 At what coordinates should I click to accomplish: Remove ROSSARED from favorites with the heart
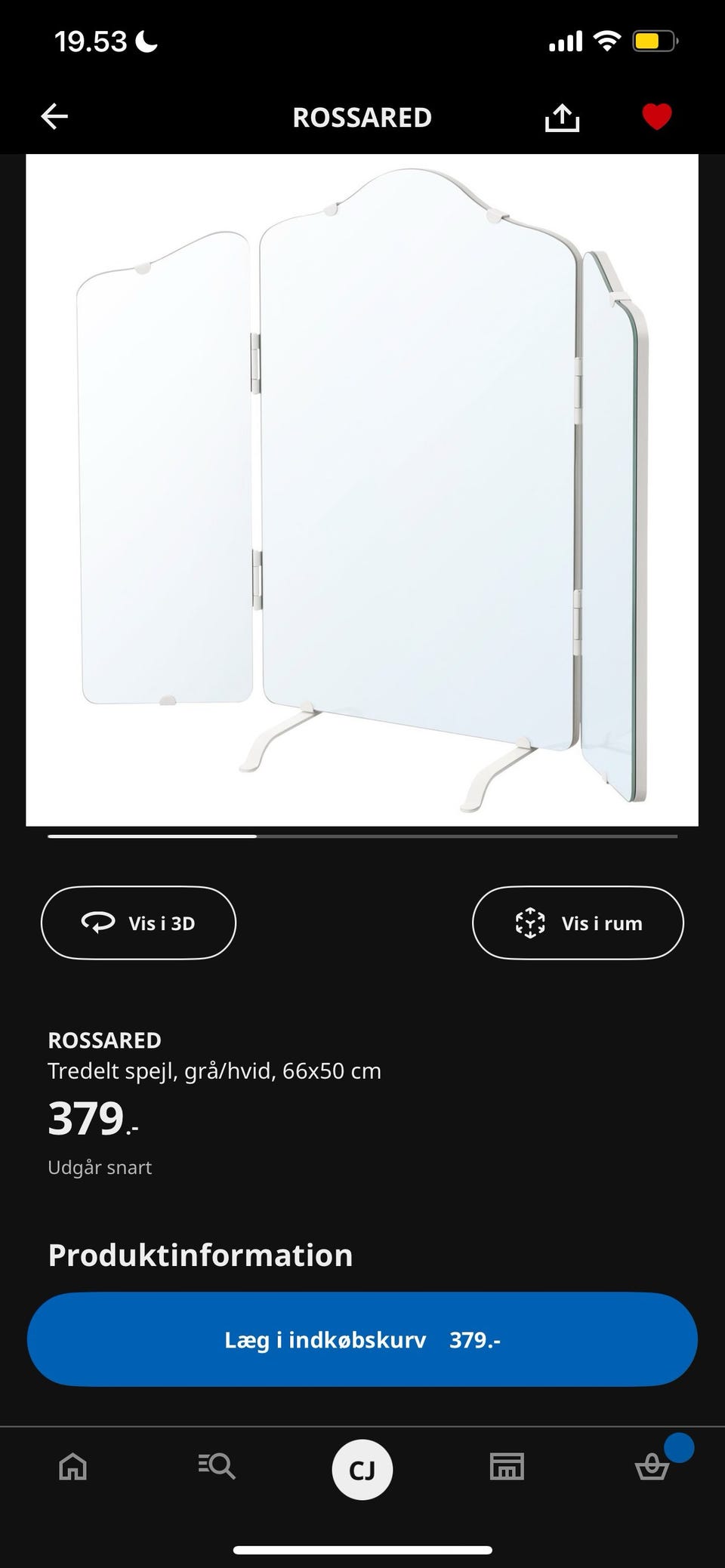coord(656,117)
